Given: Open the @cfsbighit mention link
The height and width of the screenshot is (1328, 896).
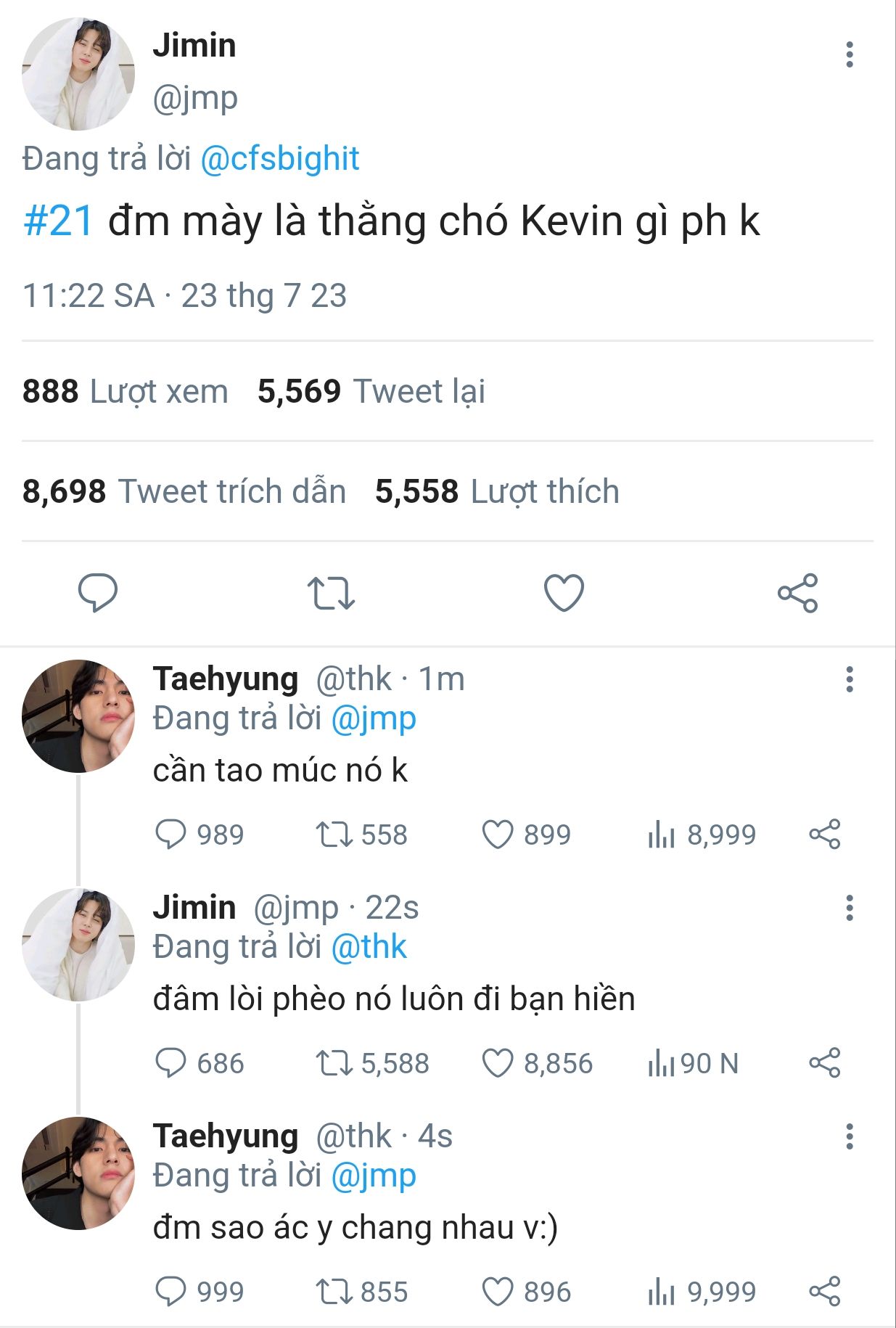Looking at the screenshot, I should 279,158.
